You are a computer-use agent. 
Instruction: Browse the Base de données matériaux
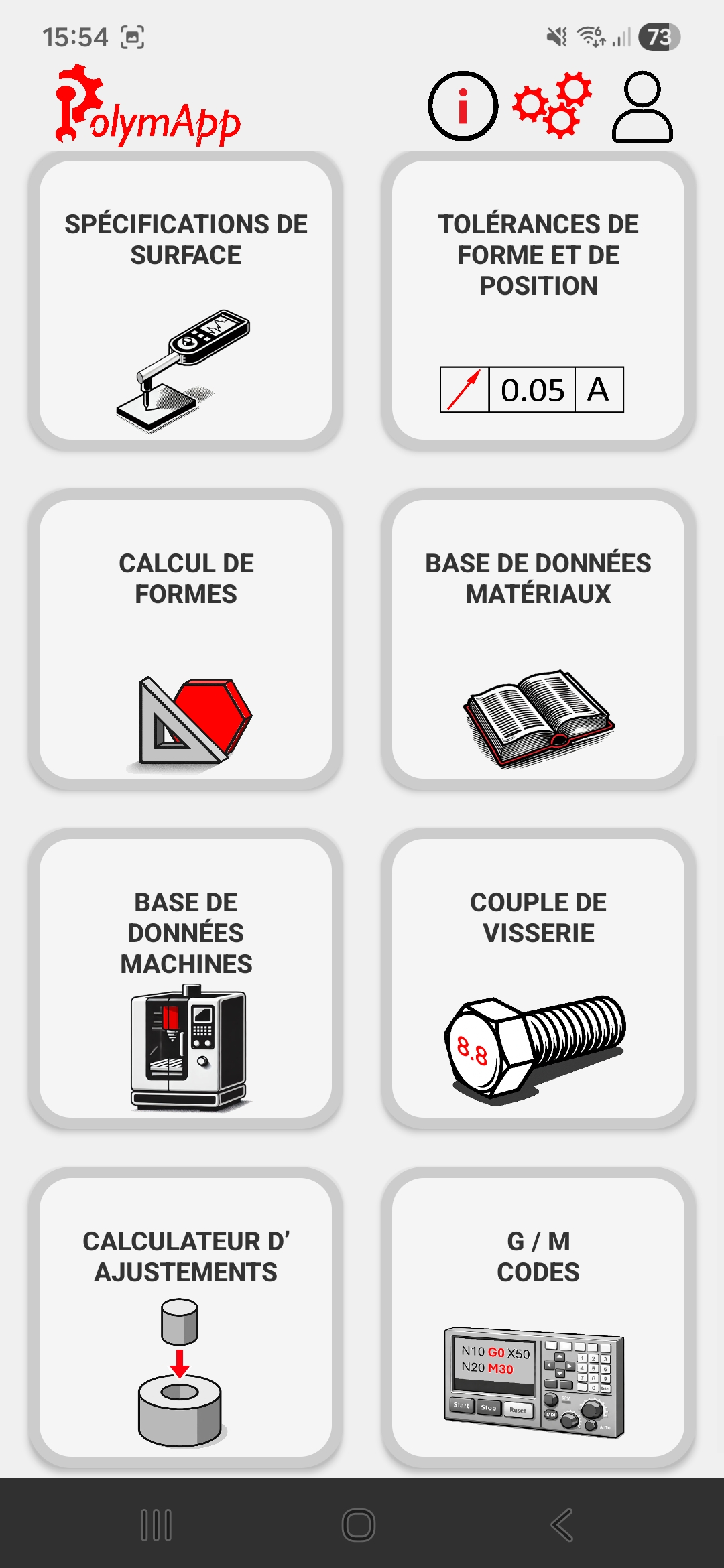pyautogui.click(x=538, y=639)
